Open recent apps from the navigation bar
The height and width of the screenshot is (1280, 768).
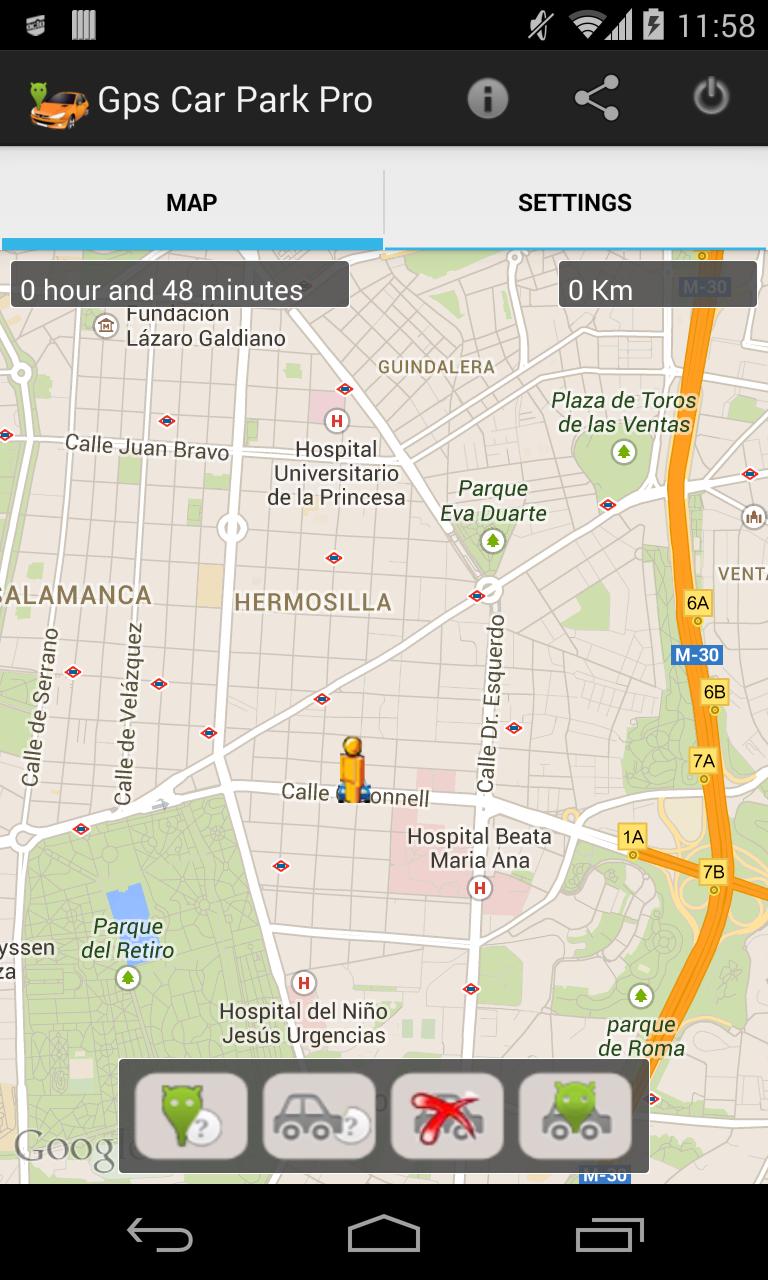coord(614,1236)
